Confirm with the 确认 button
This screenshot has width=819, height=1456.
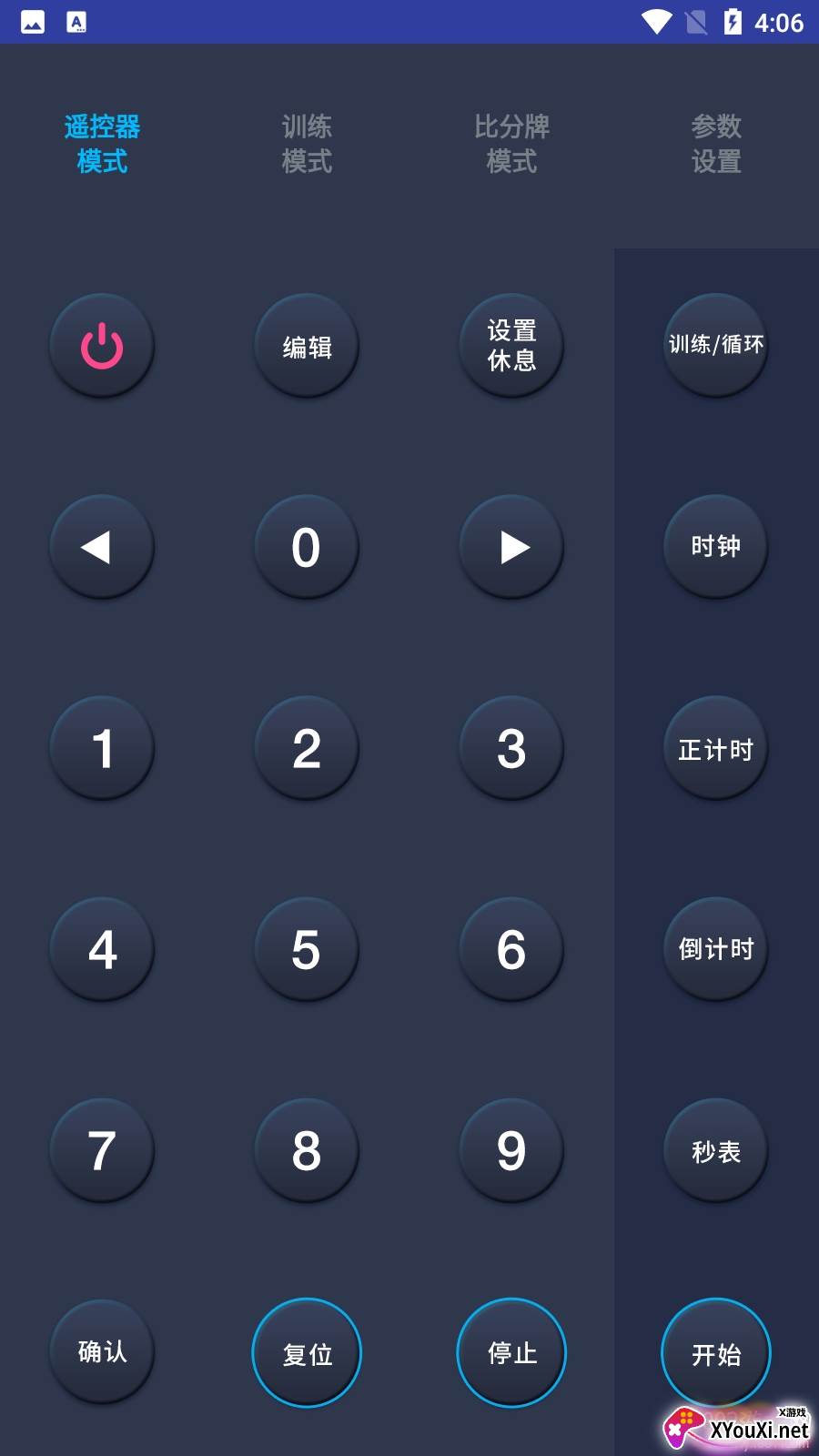102,1351
